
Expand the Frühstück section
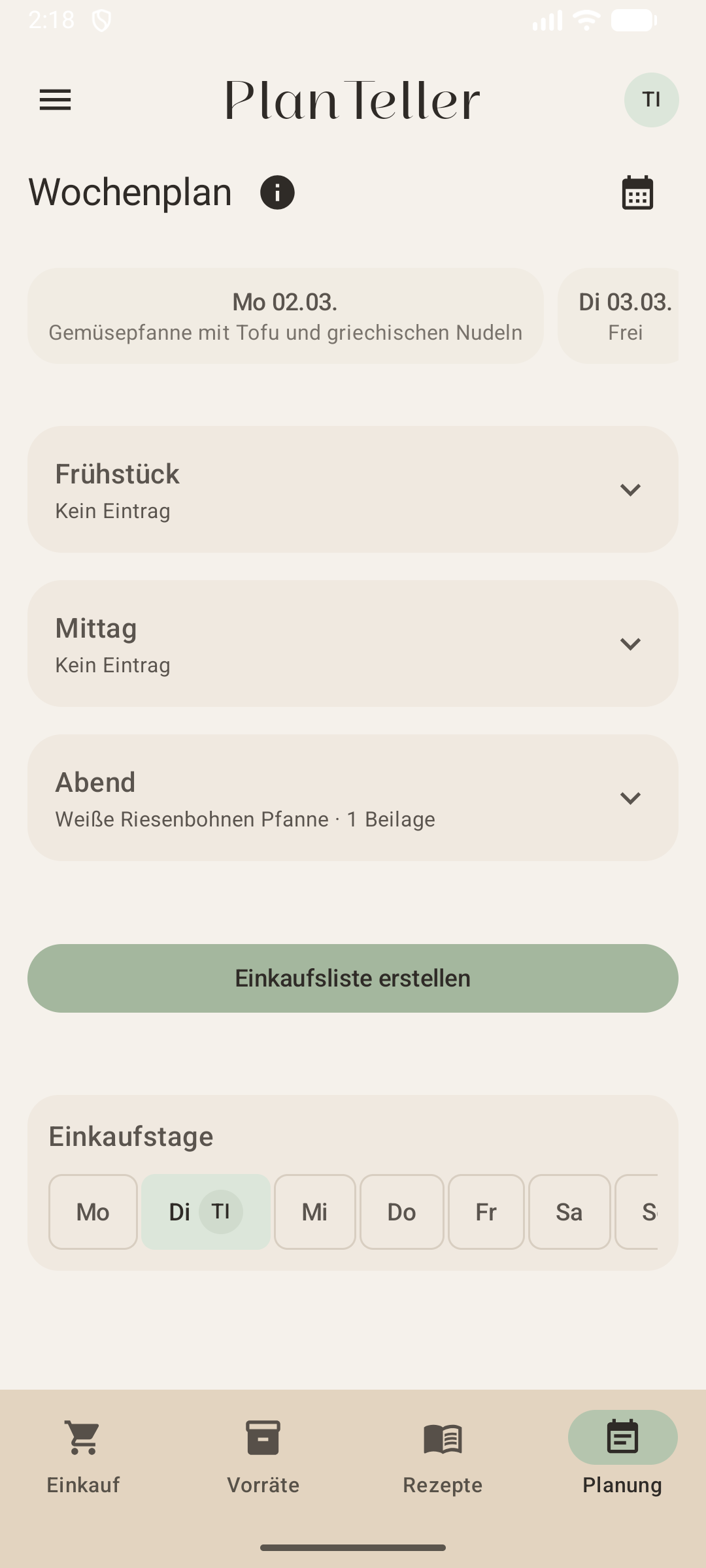coord(630,489)
